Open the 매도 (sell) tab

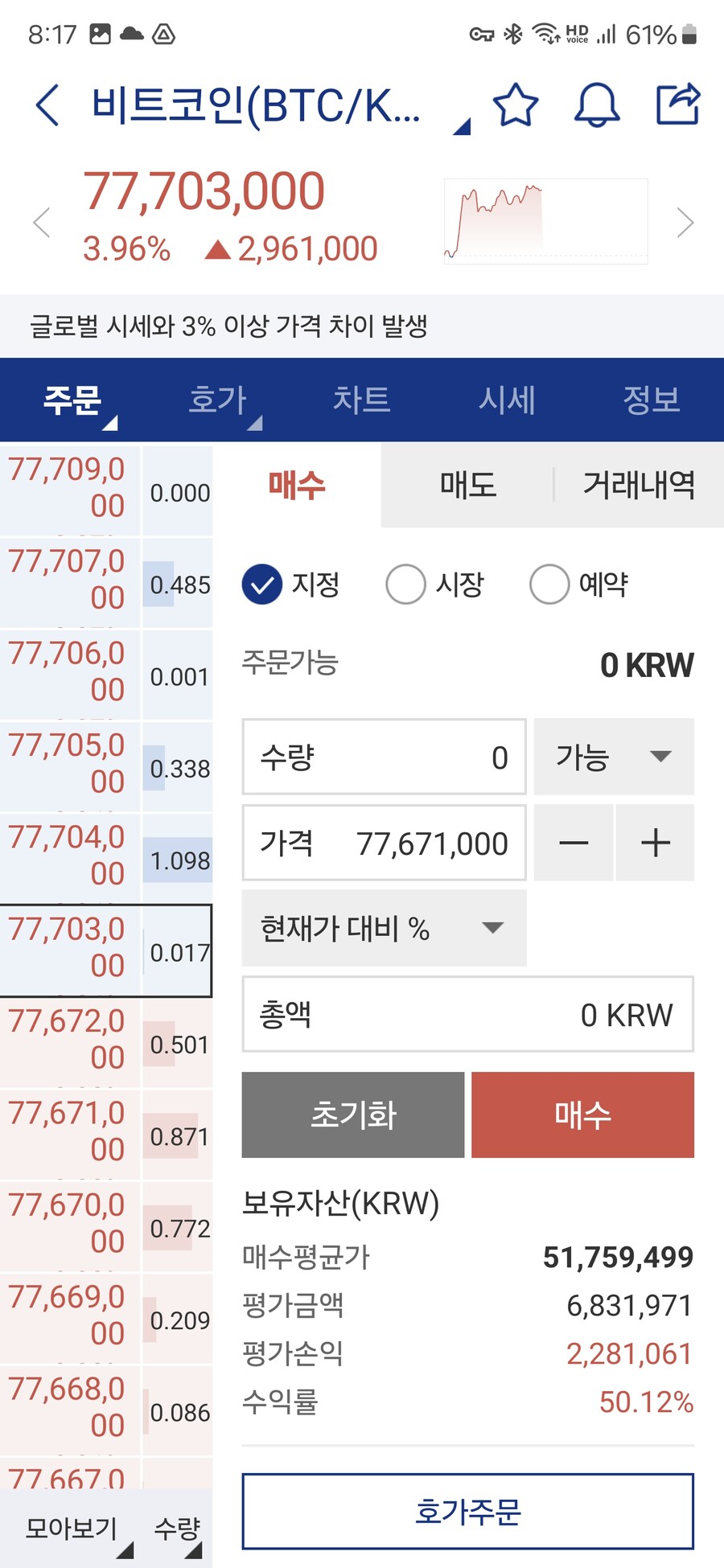coord(468,485)
